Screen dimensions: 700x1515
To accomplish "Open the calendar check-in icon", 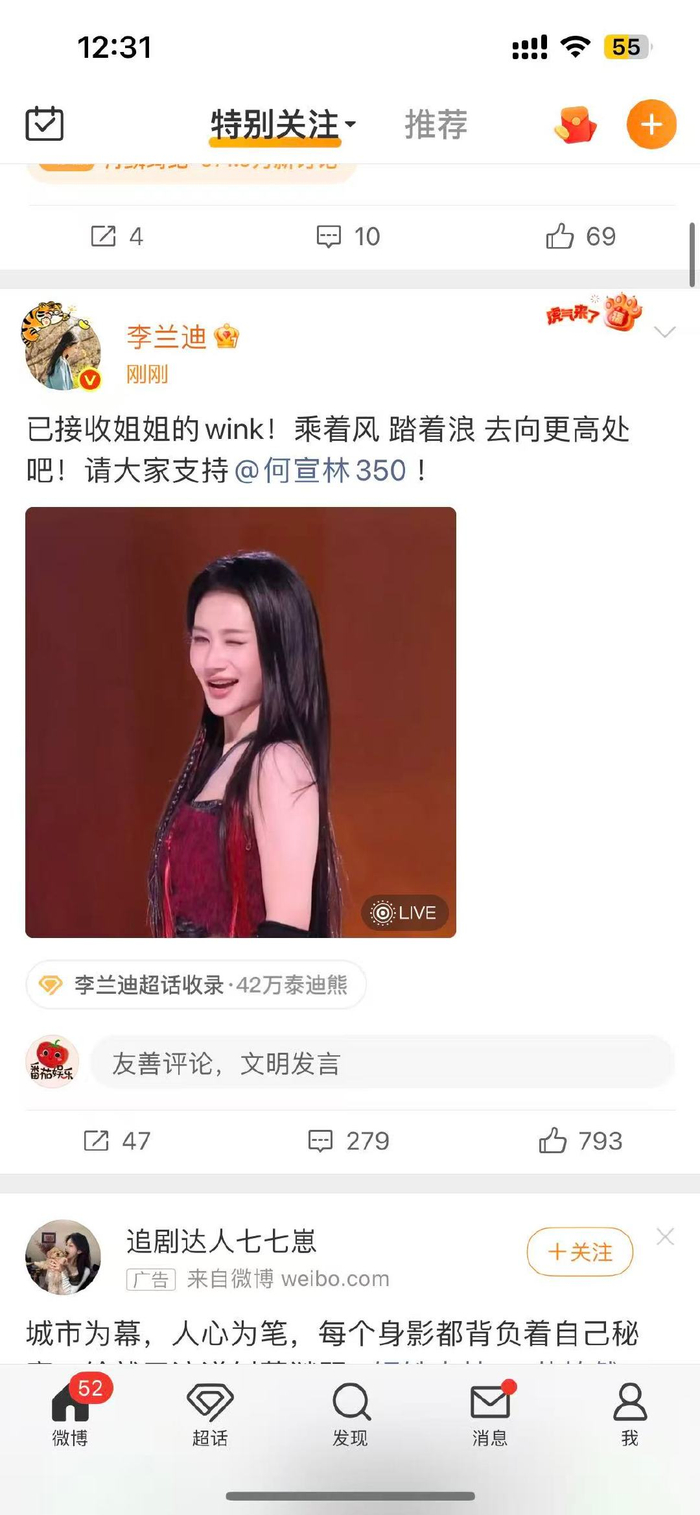I will point(44,124).
